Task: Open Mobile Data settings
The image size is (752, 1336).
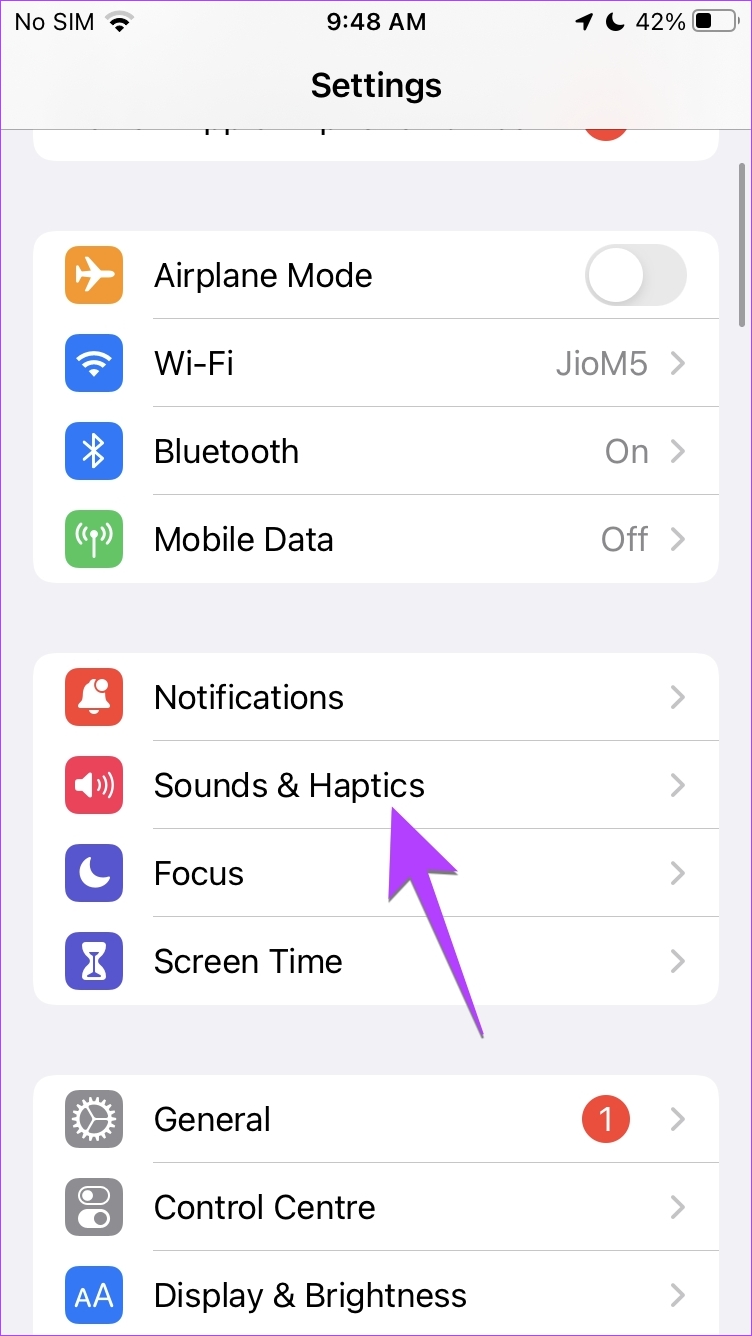Action: point(376,539)
